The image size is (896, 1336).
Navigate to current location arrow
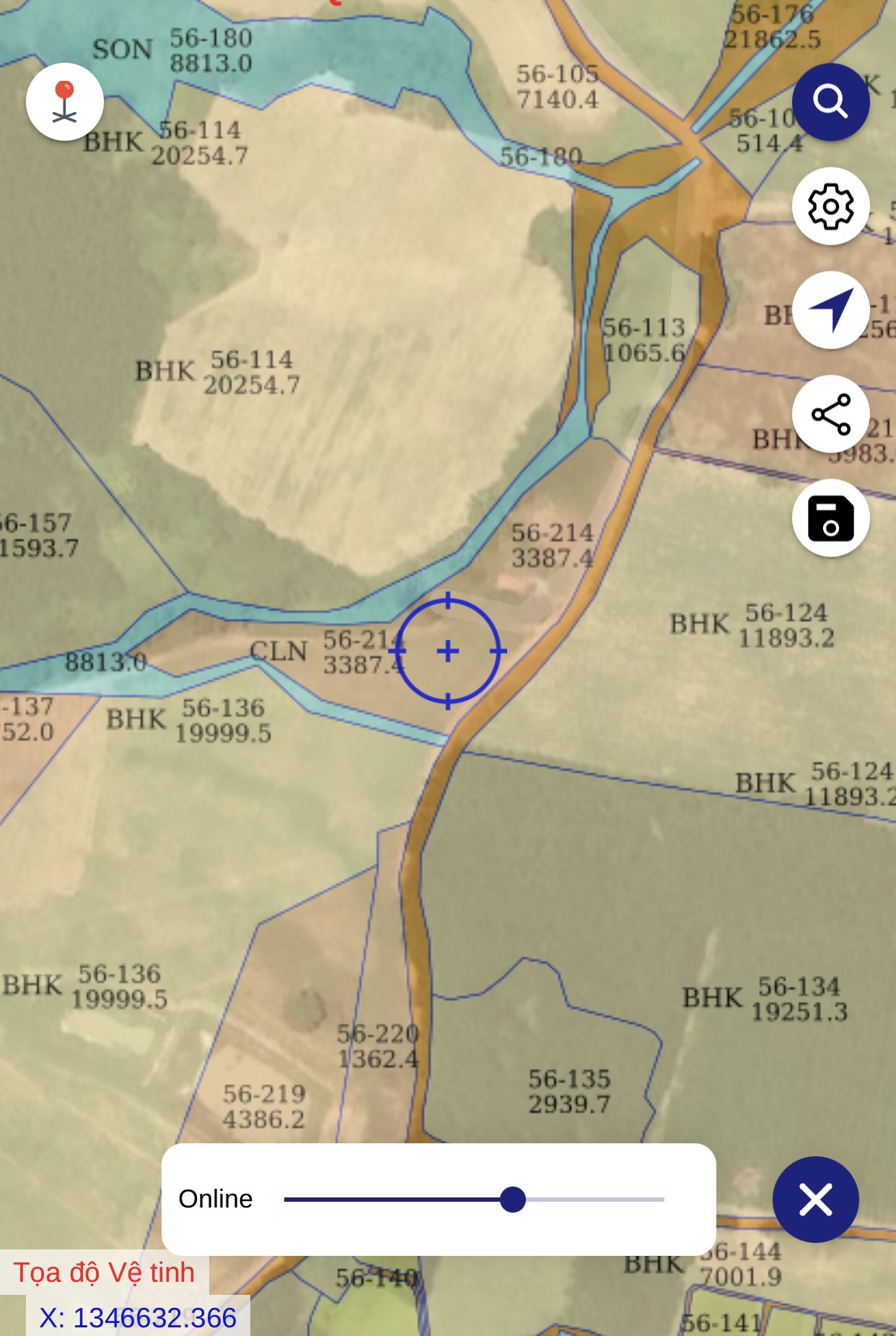point(830,310)
